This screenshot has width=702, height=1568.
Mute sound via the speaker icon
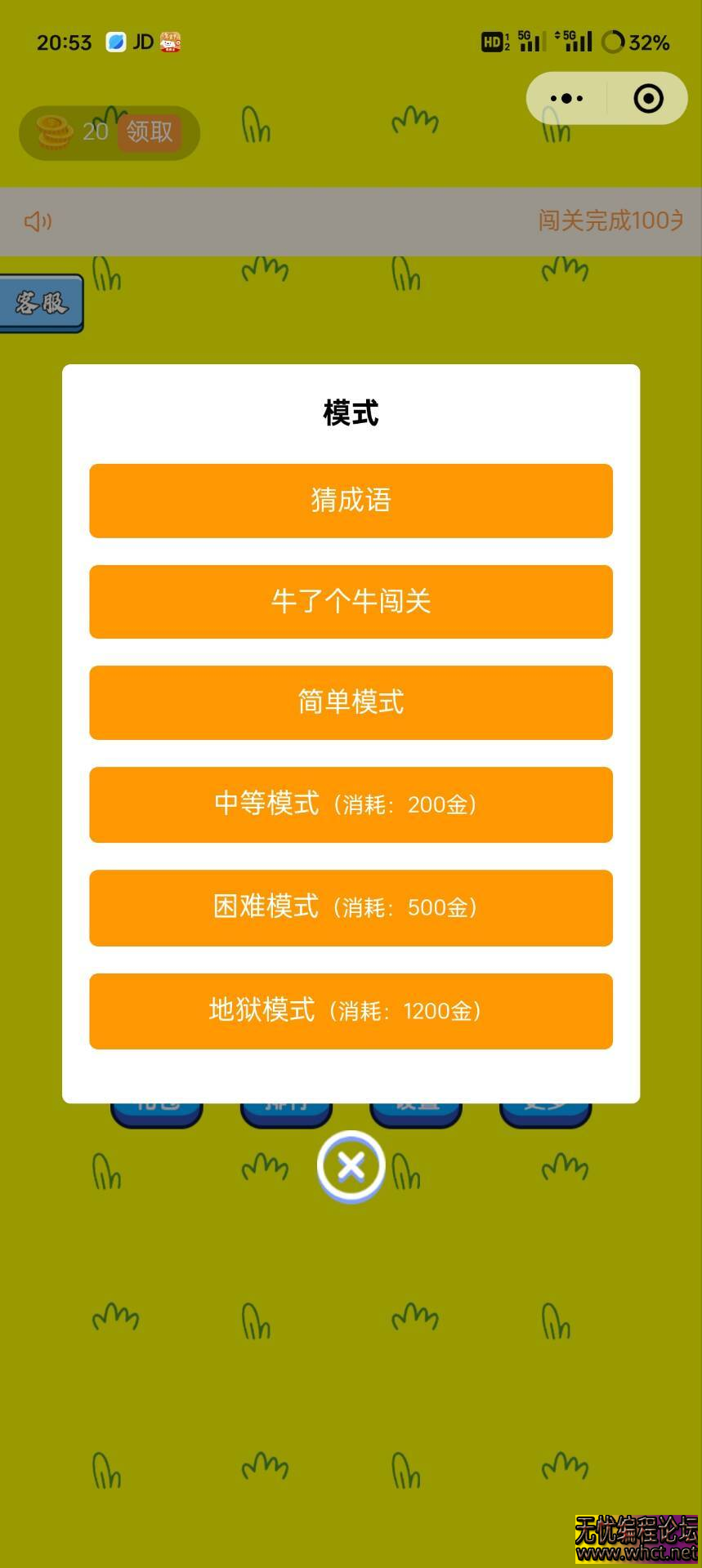(36, 221)
